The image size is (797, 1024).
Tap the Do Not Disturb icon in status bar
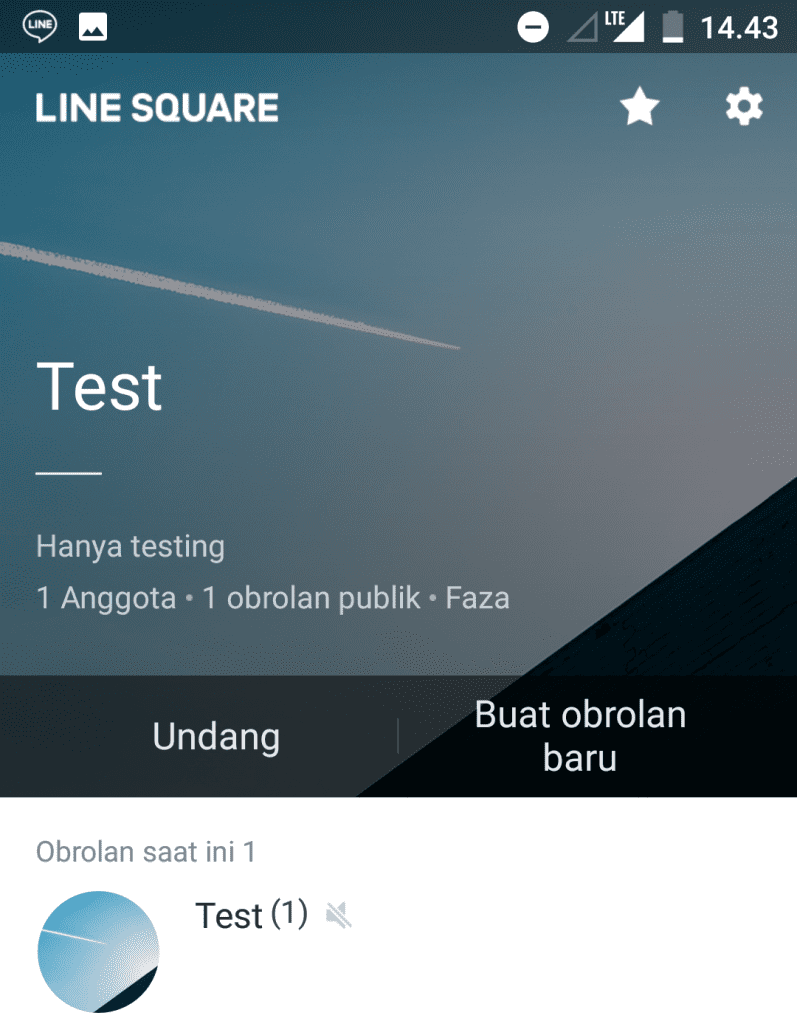pyautogui.click(x=533, y=27)
